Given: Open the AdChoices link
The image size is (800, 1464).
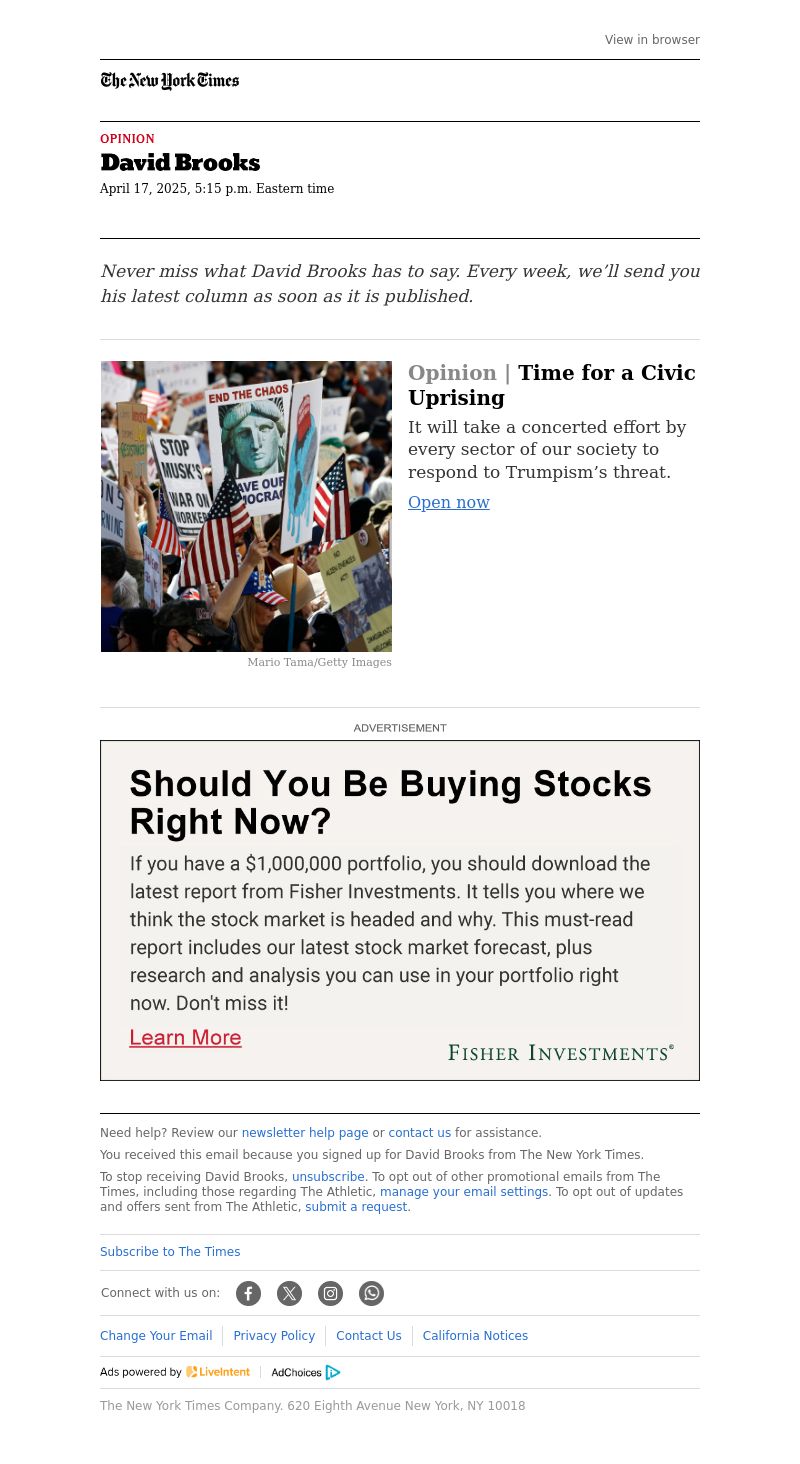Looking at the screenshot, I should 305,1373.
